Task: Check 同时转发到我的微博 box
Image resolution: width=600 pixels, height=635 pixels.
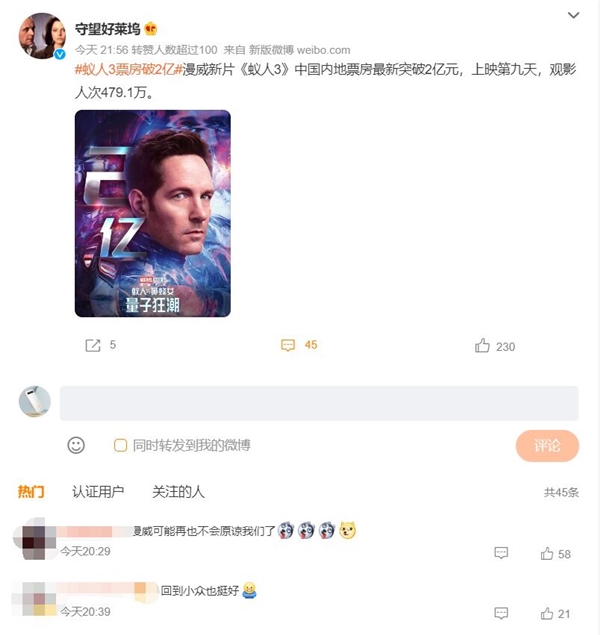Action: [x=120, y=445]
